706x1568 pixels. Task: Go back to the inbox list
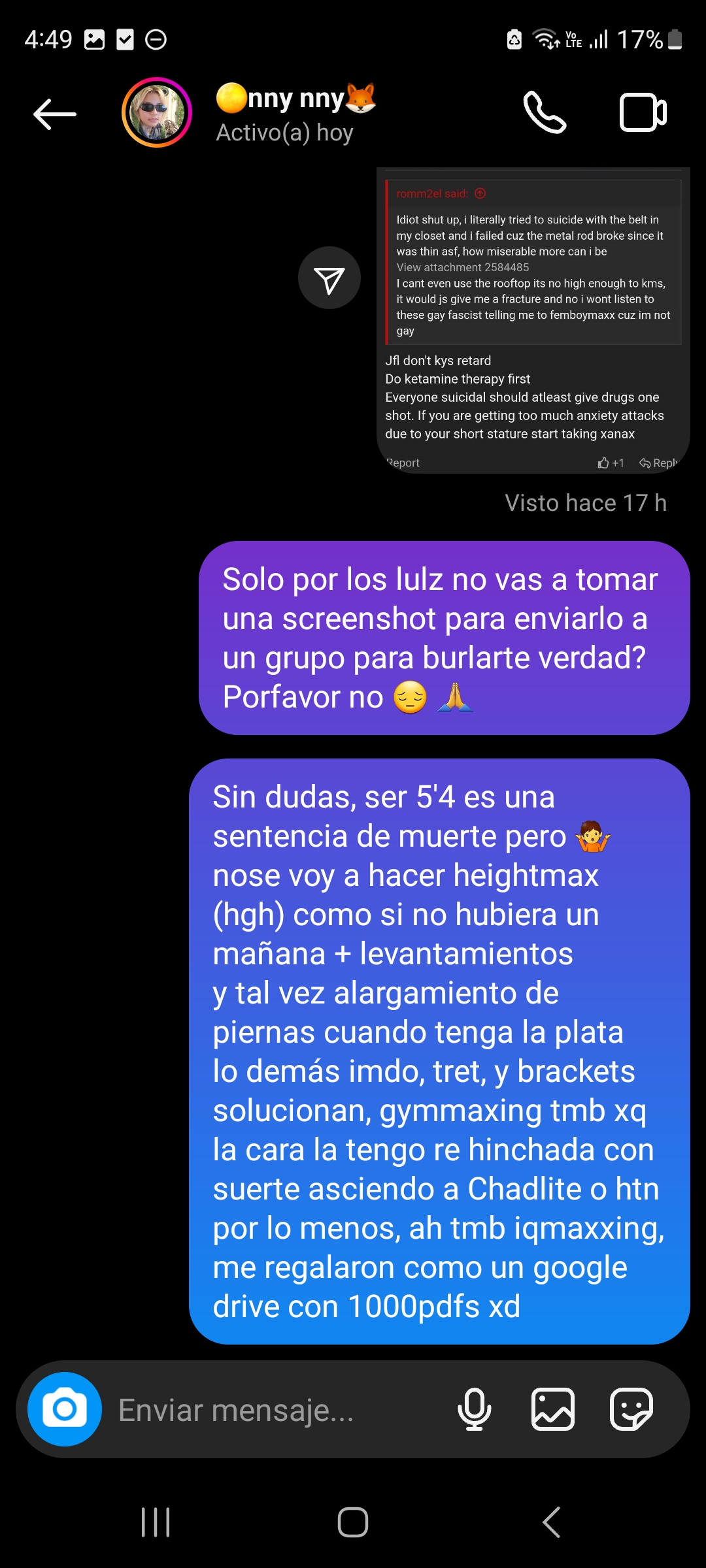(x=55, y=114)
